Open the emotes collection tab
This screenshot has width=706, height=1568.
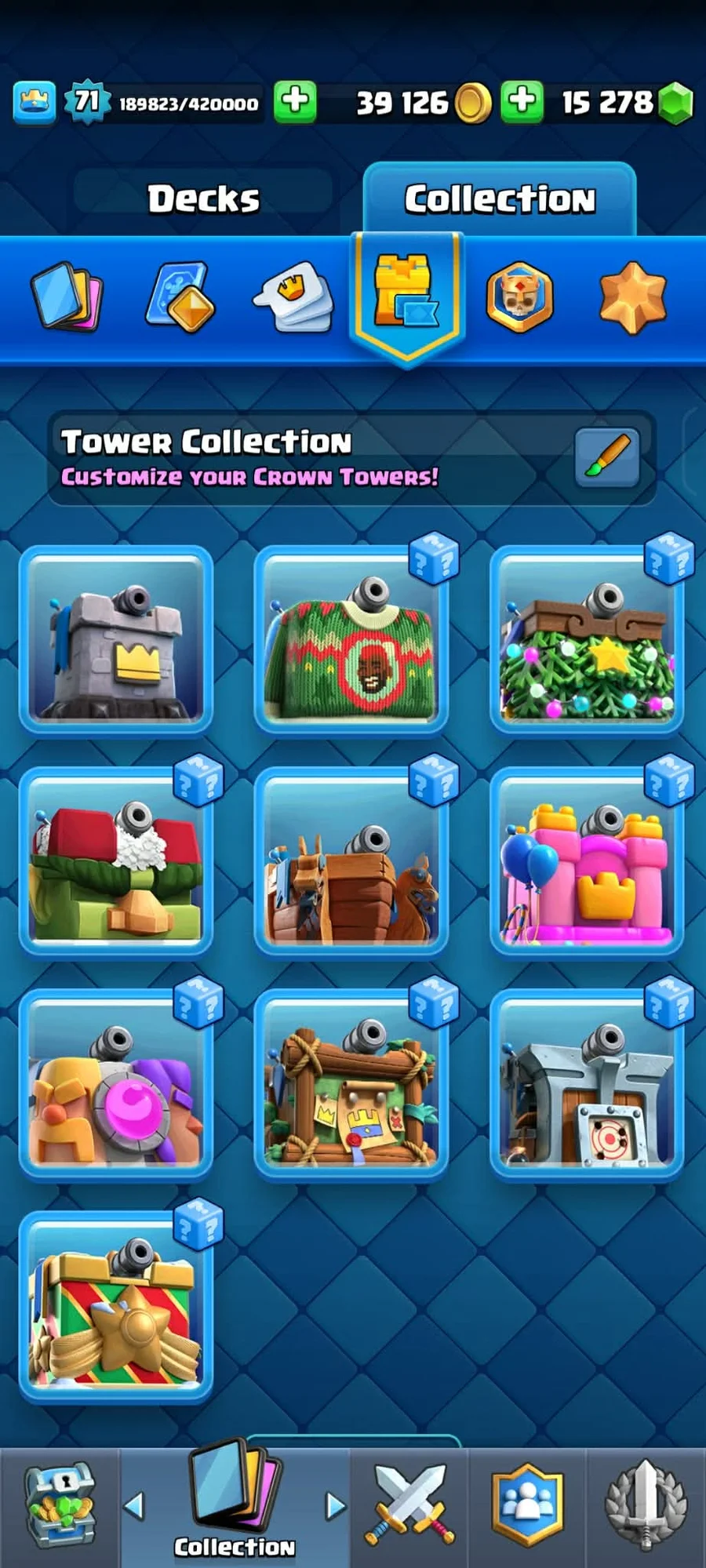point(293,297)
